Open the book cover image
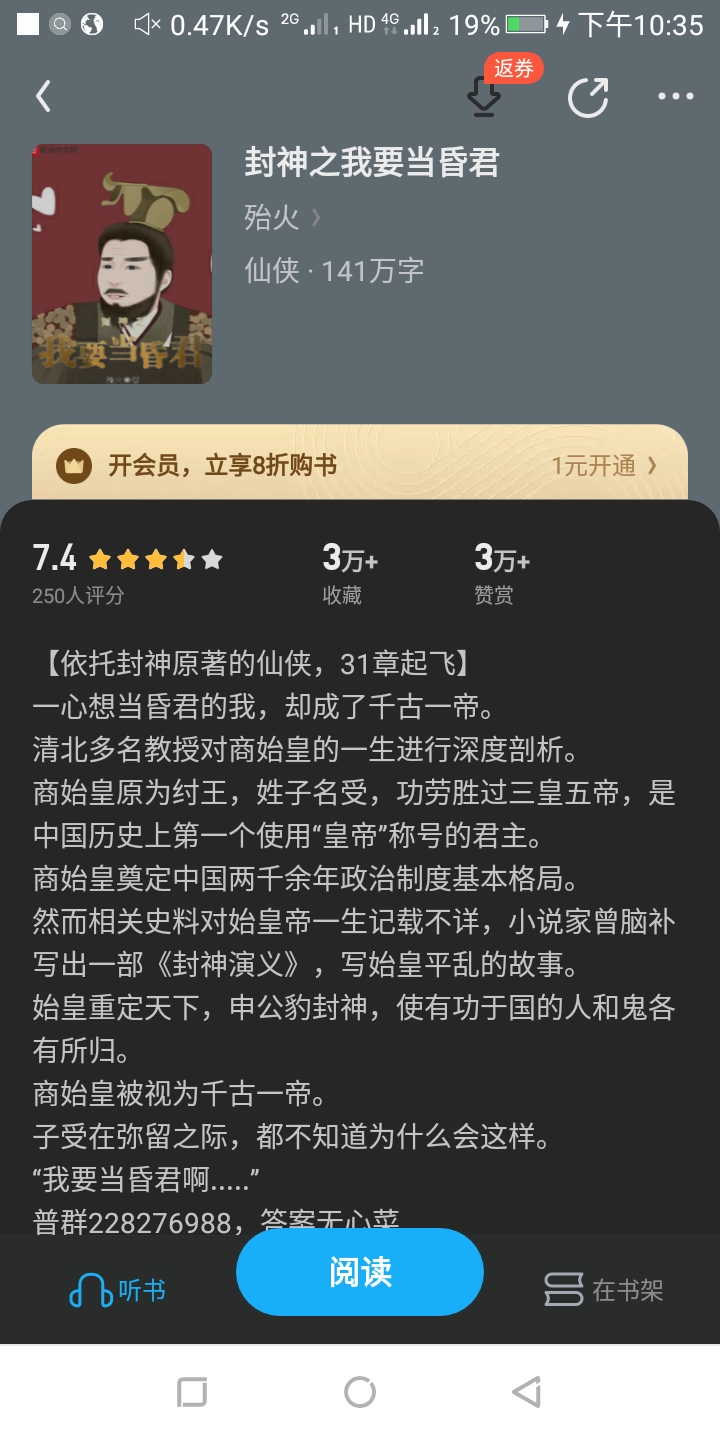The image size is (720, 1440). pos(122,264)
